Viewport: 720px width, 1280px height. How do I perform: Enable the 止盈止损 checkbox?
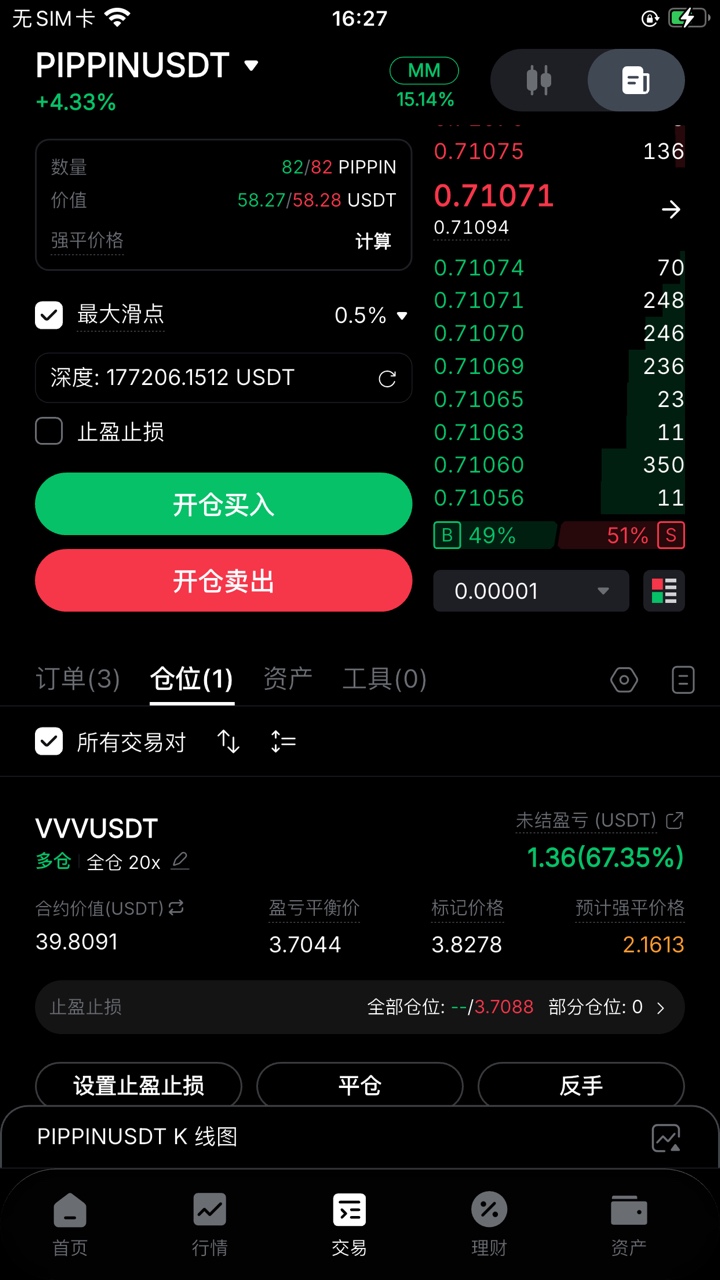pyautogui.click(x=49, y=432)
